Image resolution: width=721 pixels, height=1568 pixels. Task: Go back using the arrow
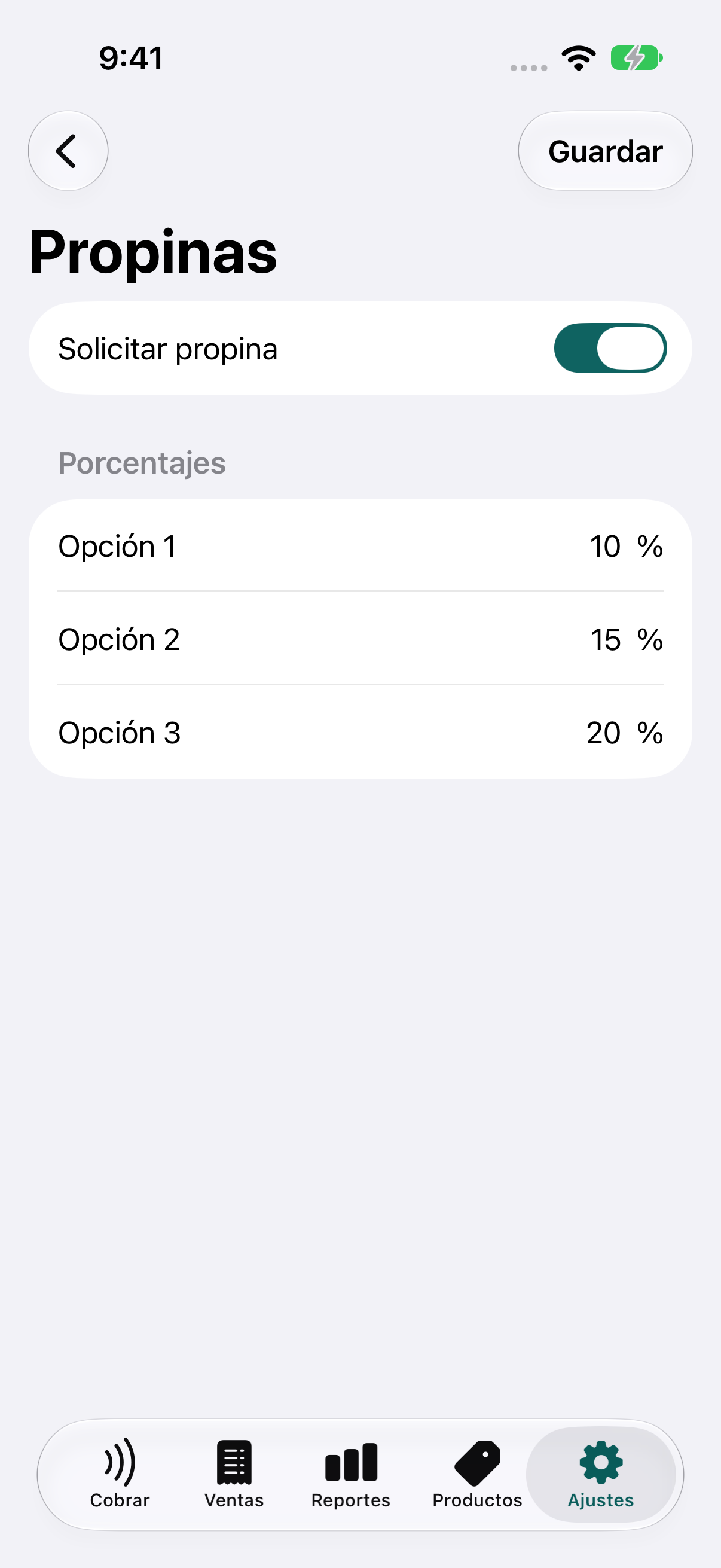68,151
